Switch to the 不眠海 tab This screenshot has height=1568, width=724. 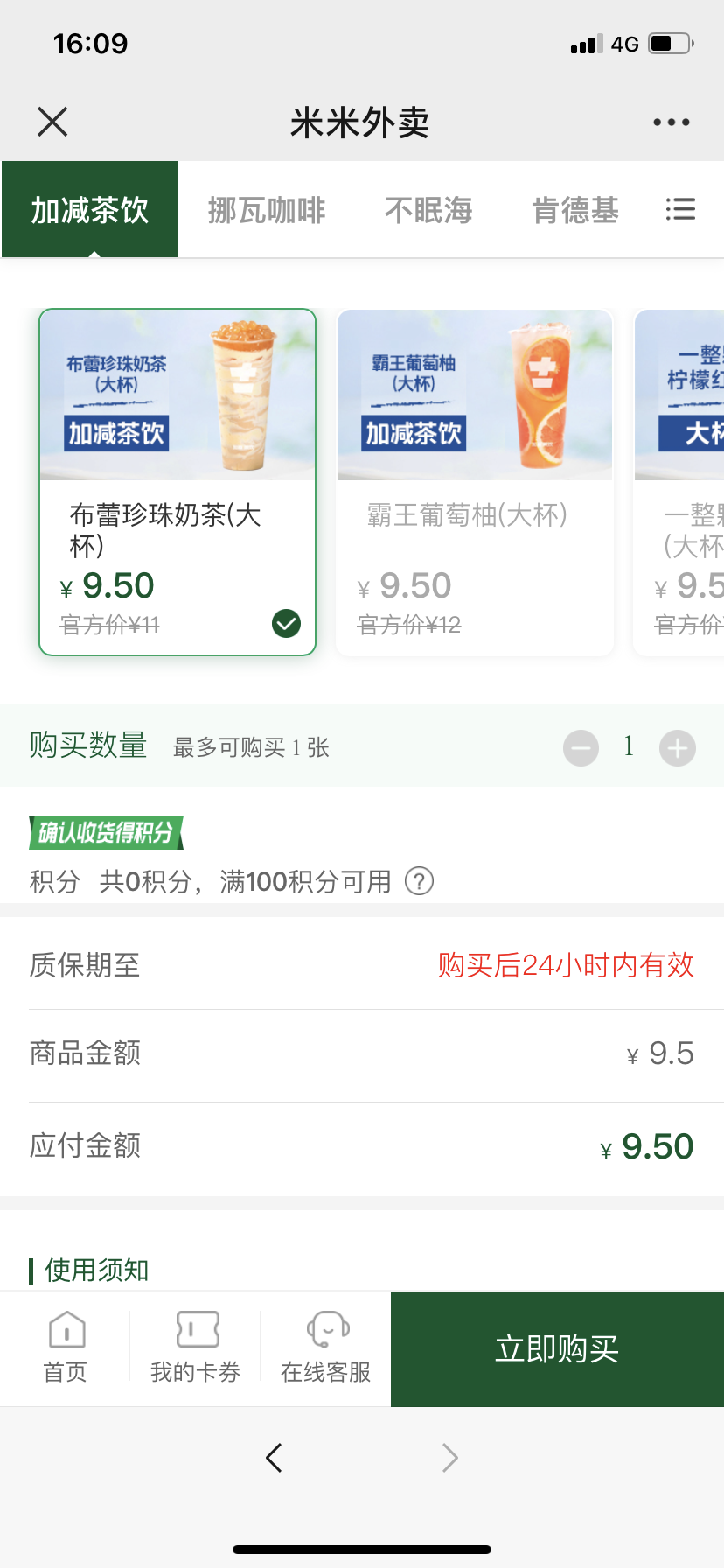(428, 210)
